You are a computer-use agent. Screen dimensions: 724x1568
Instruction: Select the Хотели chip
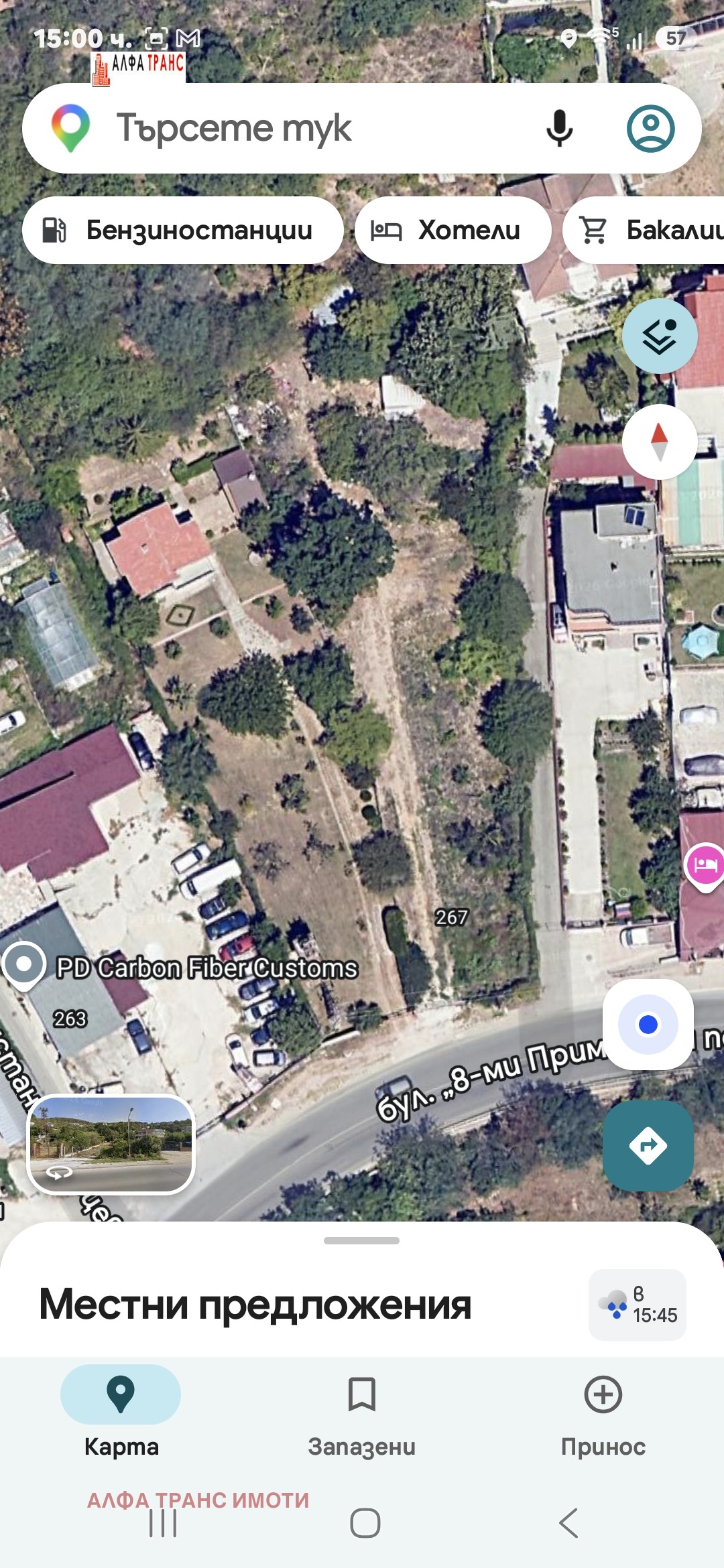pyautogui.click(x=453, y=231)
